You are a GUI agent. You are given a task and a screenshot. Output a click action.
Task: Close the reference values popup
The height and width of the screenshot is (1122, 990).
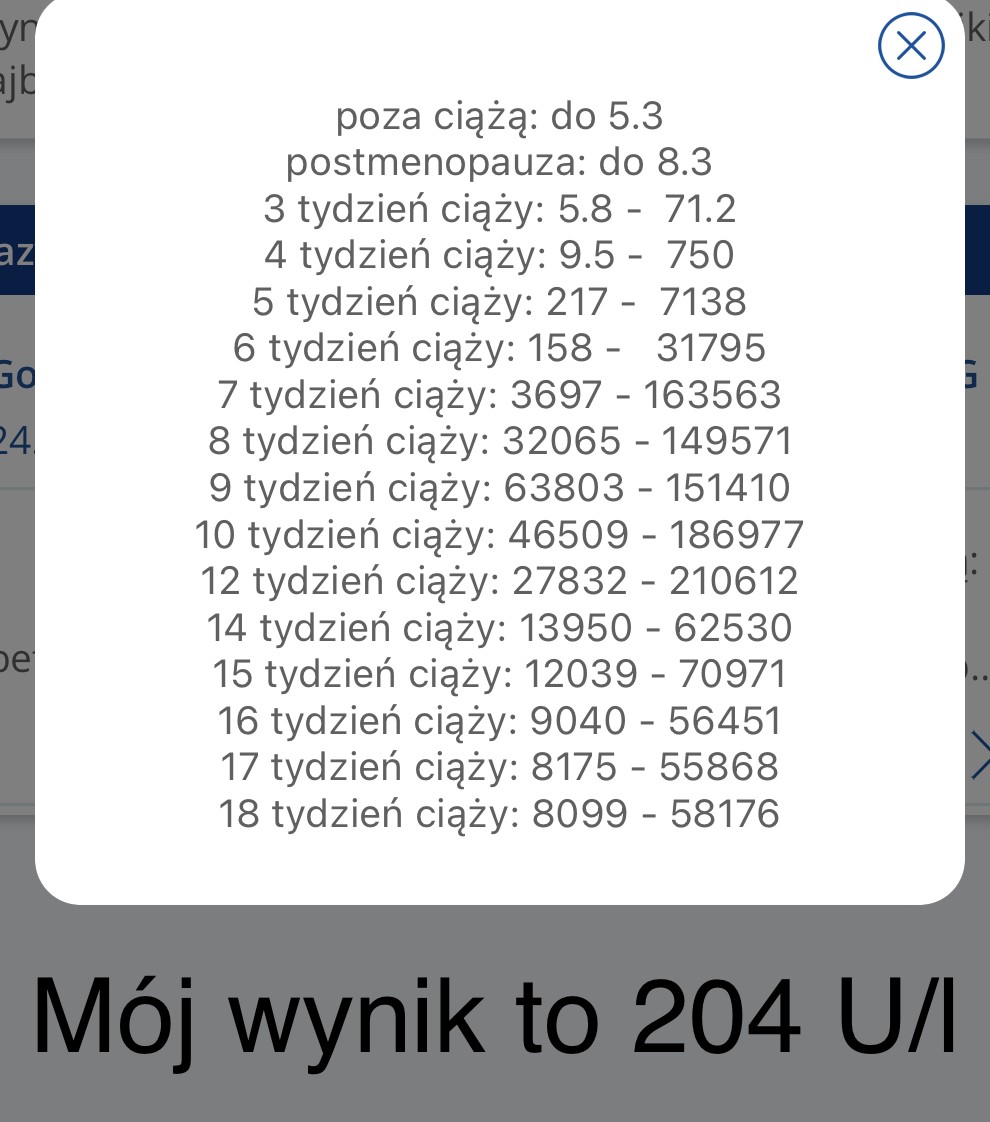tap(910, 45)
